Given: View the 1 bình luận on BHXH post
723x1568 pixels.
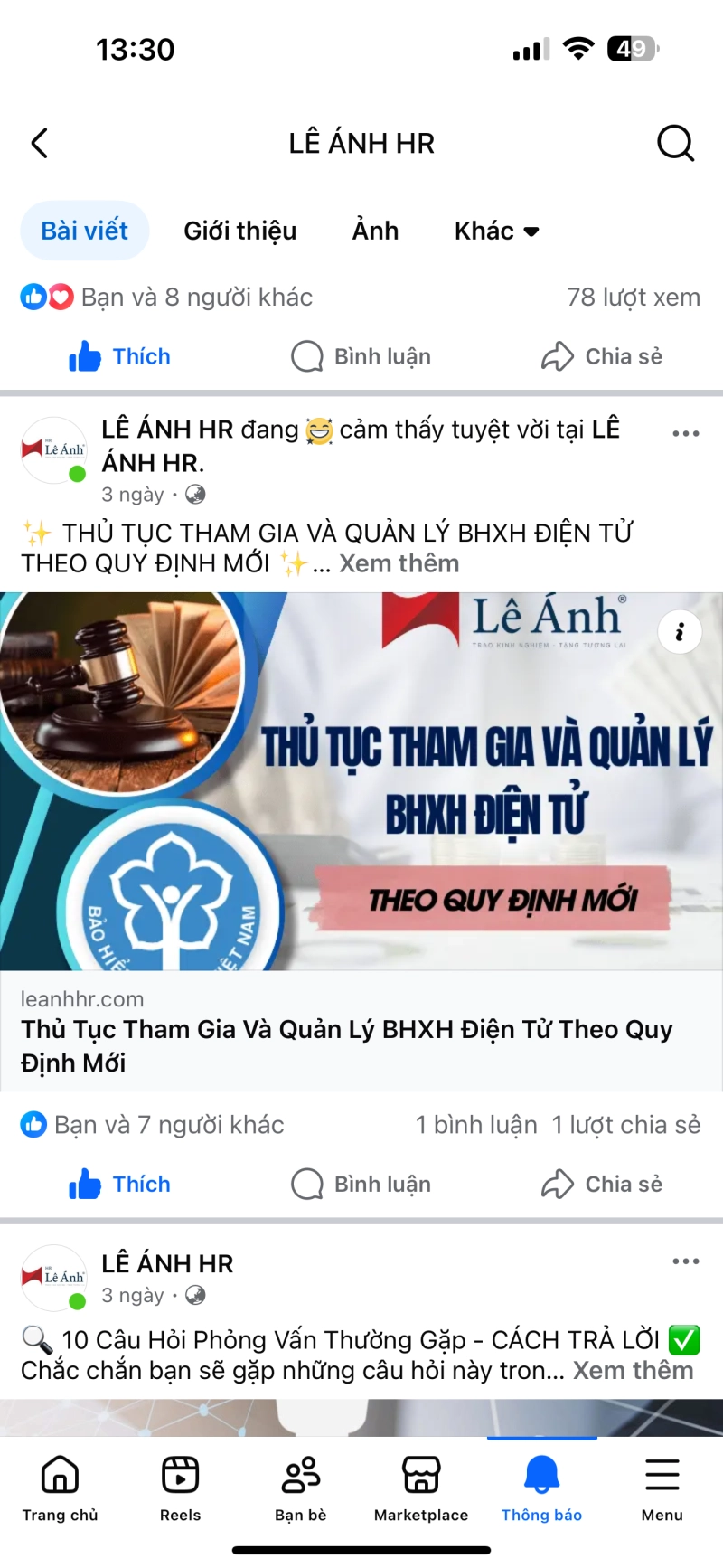Looking at the screenshot, I should click(x=475, y=1125).
